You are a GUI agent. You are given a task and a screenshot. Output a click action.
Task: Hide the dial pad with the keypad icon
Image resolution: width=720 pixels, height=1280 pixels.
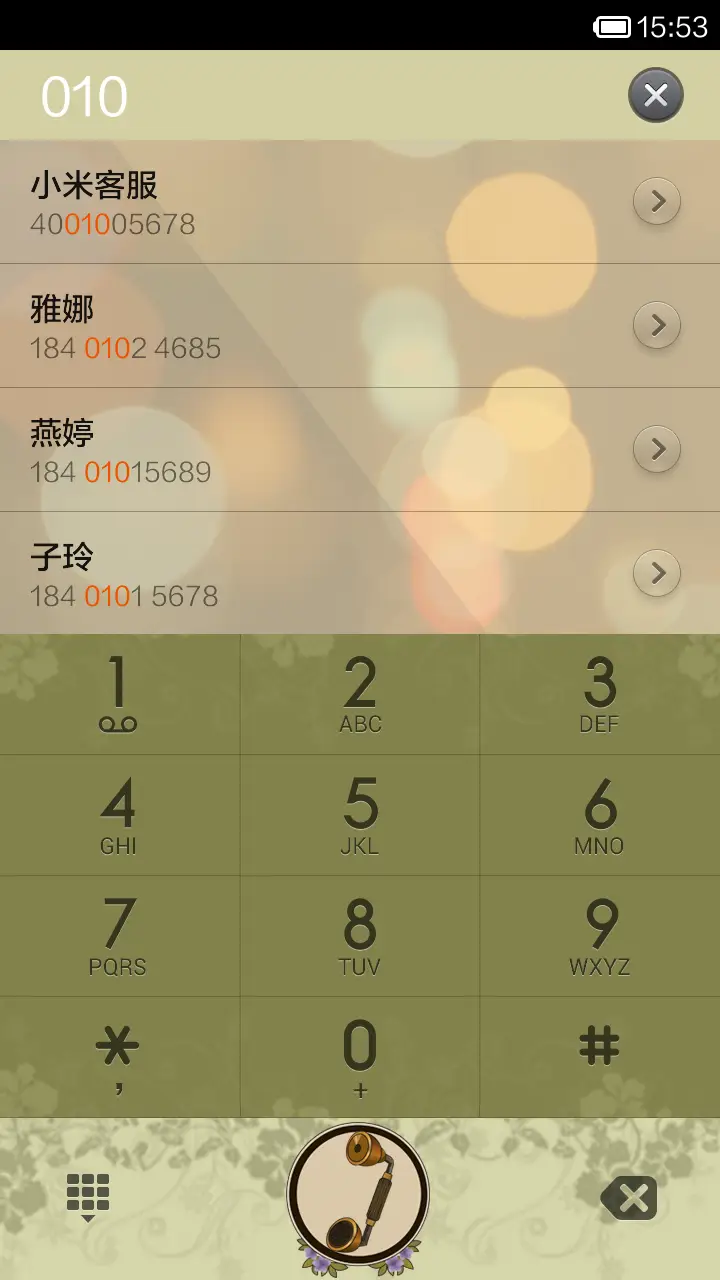86,1196
